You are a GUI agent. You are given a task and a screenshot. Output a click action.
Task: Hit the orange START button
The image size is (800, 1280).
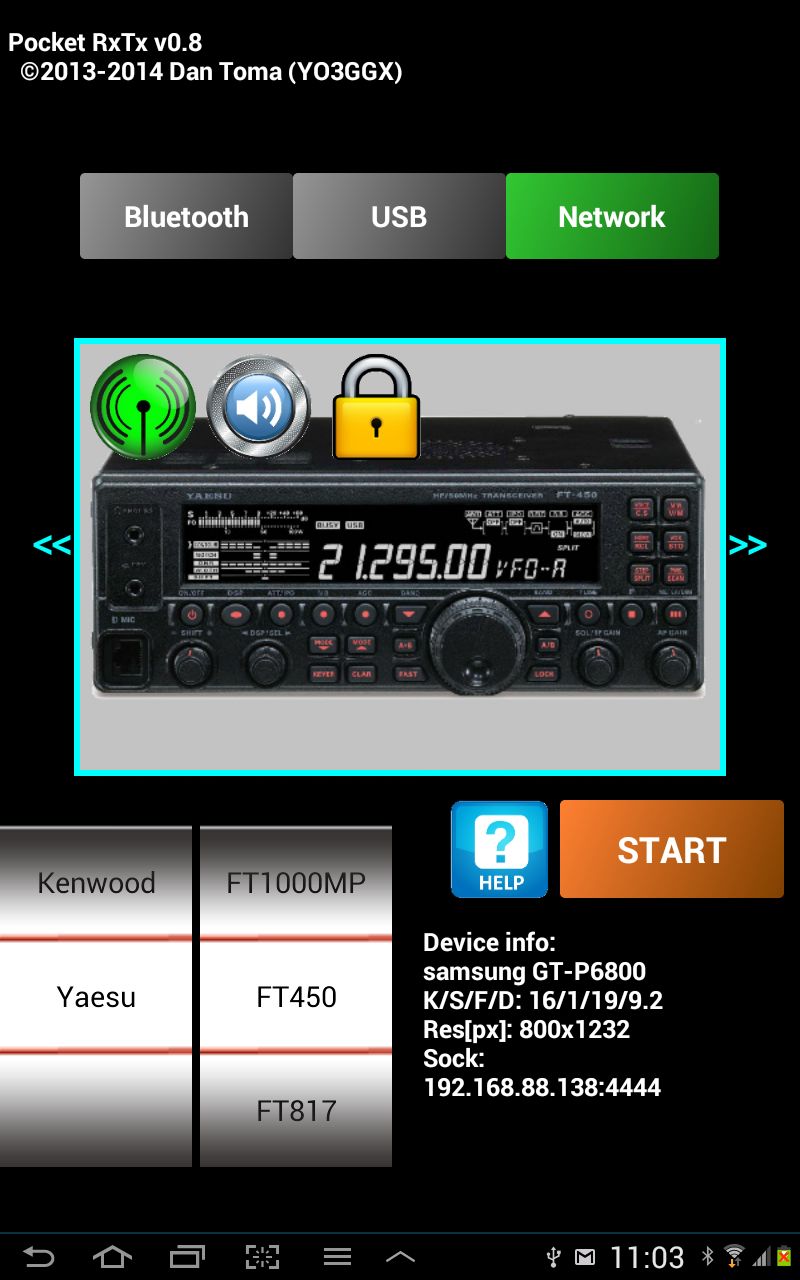click(x=672, y=849)
